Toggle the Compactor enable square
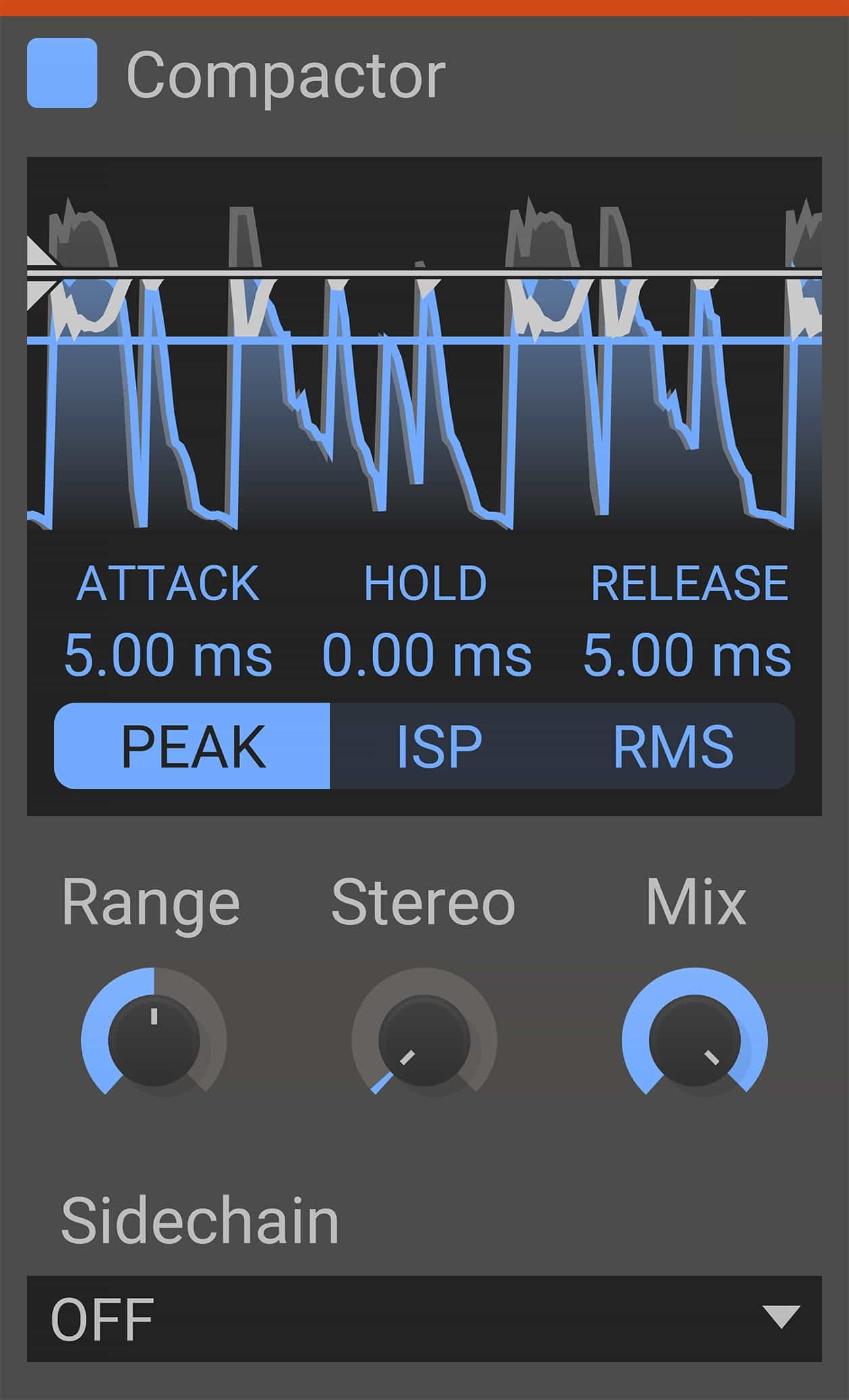Image resolution: width=849 pixels, height=1400 pixels. [62, 73]
